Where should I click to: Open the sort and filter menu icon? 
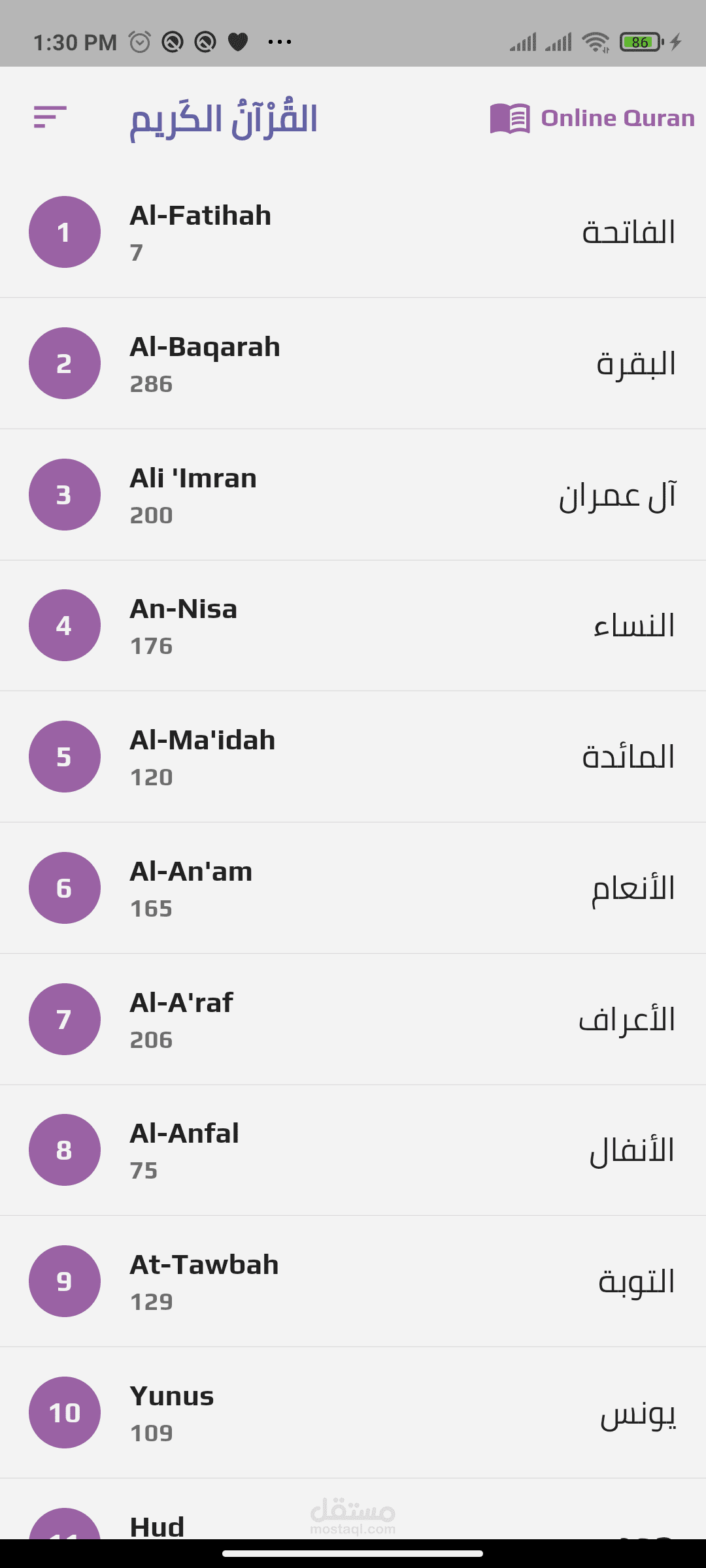coord(50,118)
